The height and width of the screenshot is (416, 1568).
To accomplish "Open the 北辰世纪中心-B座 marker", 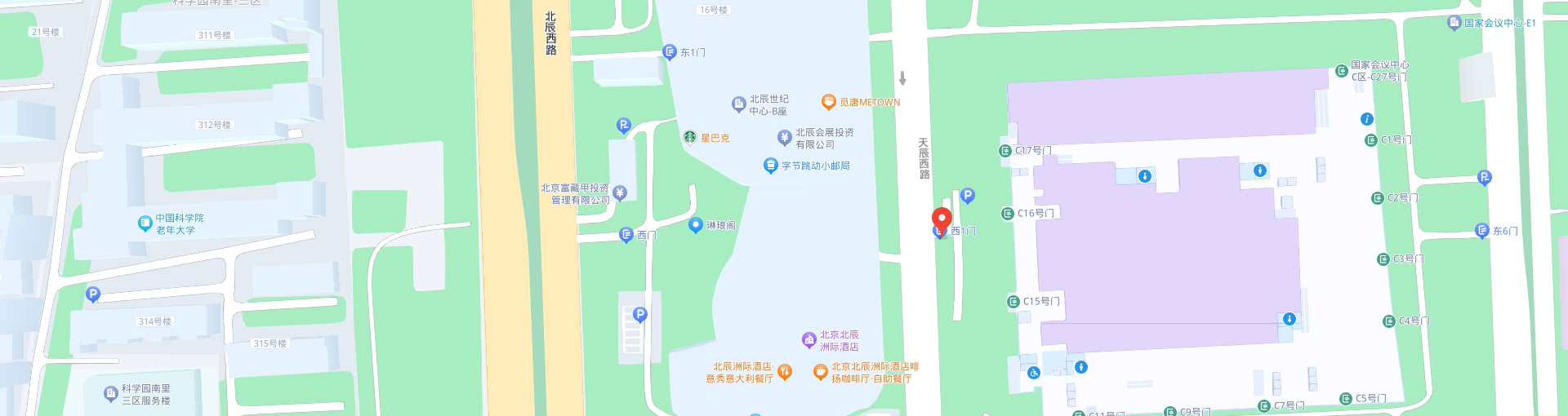I will pos(738,104).
